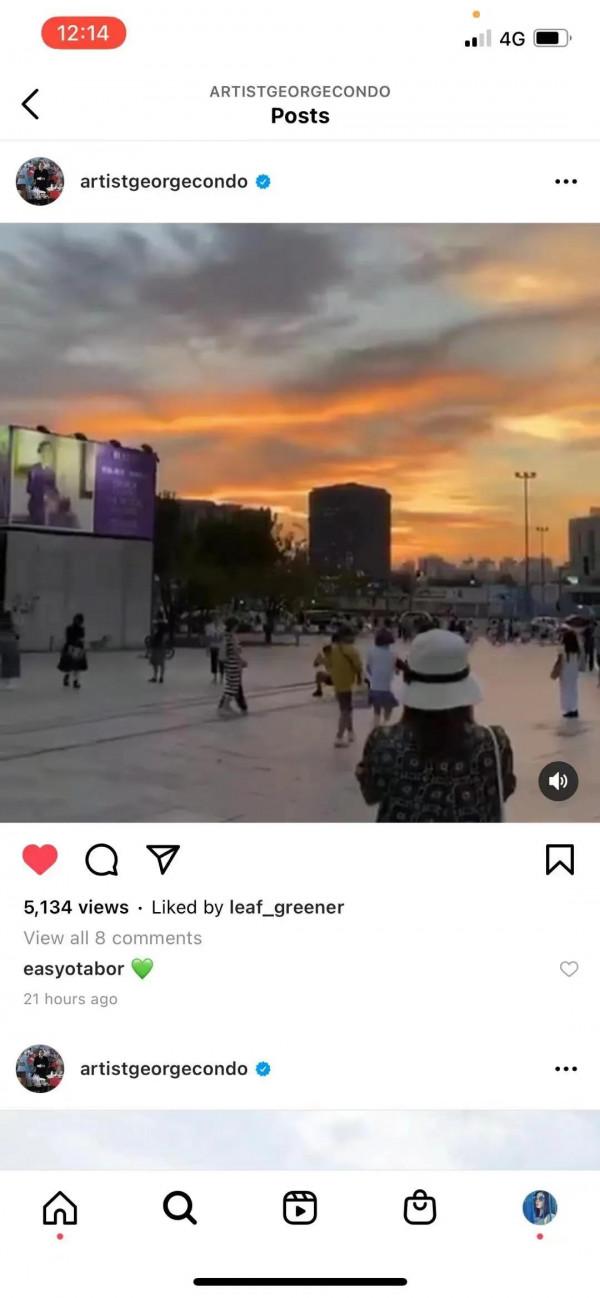Open comments with the speech bubble icon
Screen dimensions: 600x1298
101,860
